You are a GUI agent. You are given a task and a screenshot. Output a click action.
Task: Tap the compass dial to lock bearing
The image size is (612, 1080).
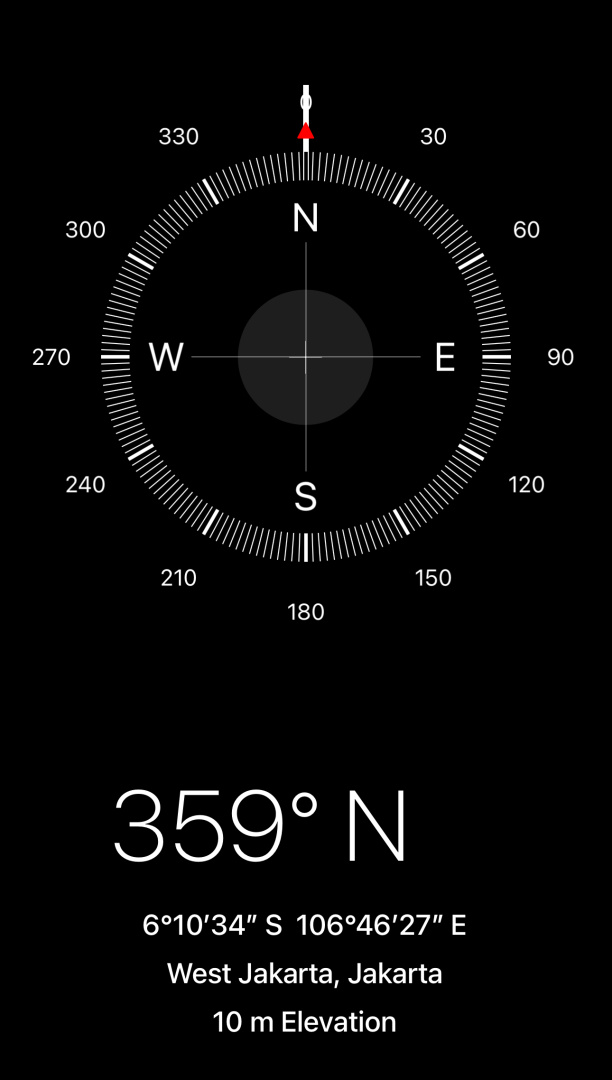(x=305, y=357)
